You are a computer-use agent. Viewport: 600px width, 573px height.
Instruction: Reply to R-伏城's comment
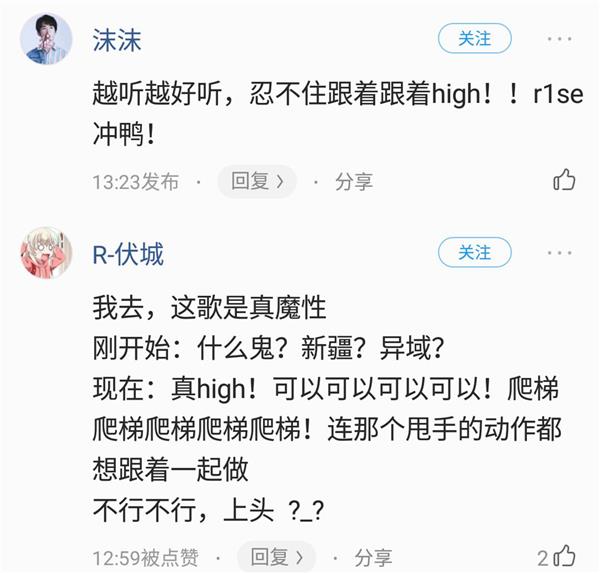[277, 556]
